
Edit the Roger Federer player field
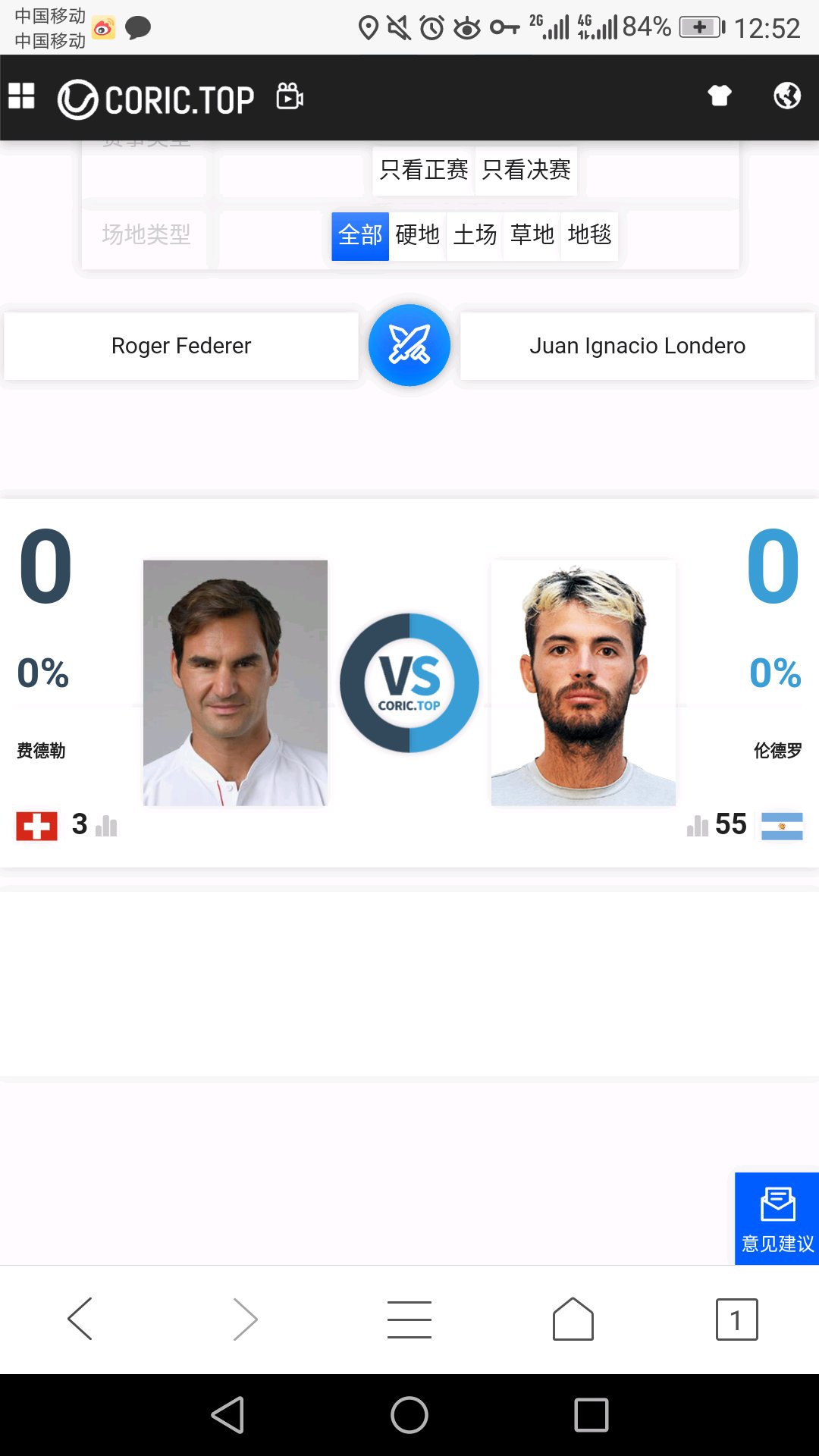pos(181,346)
